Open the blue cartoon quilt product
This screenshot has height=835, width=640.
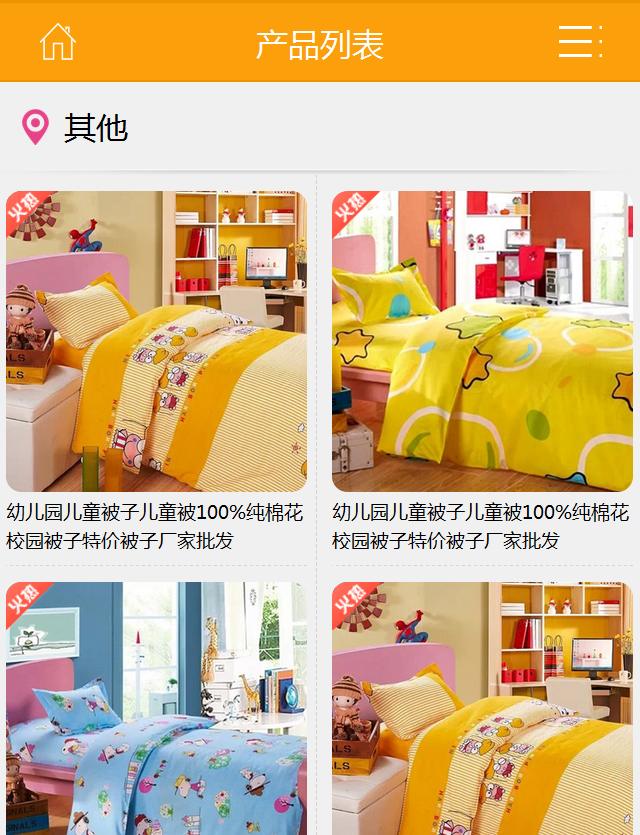[157, 708]
